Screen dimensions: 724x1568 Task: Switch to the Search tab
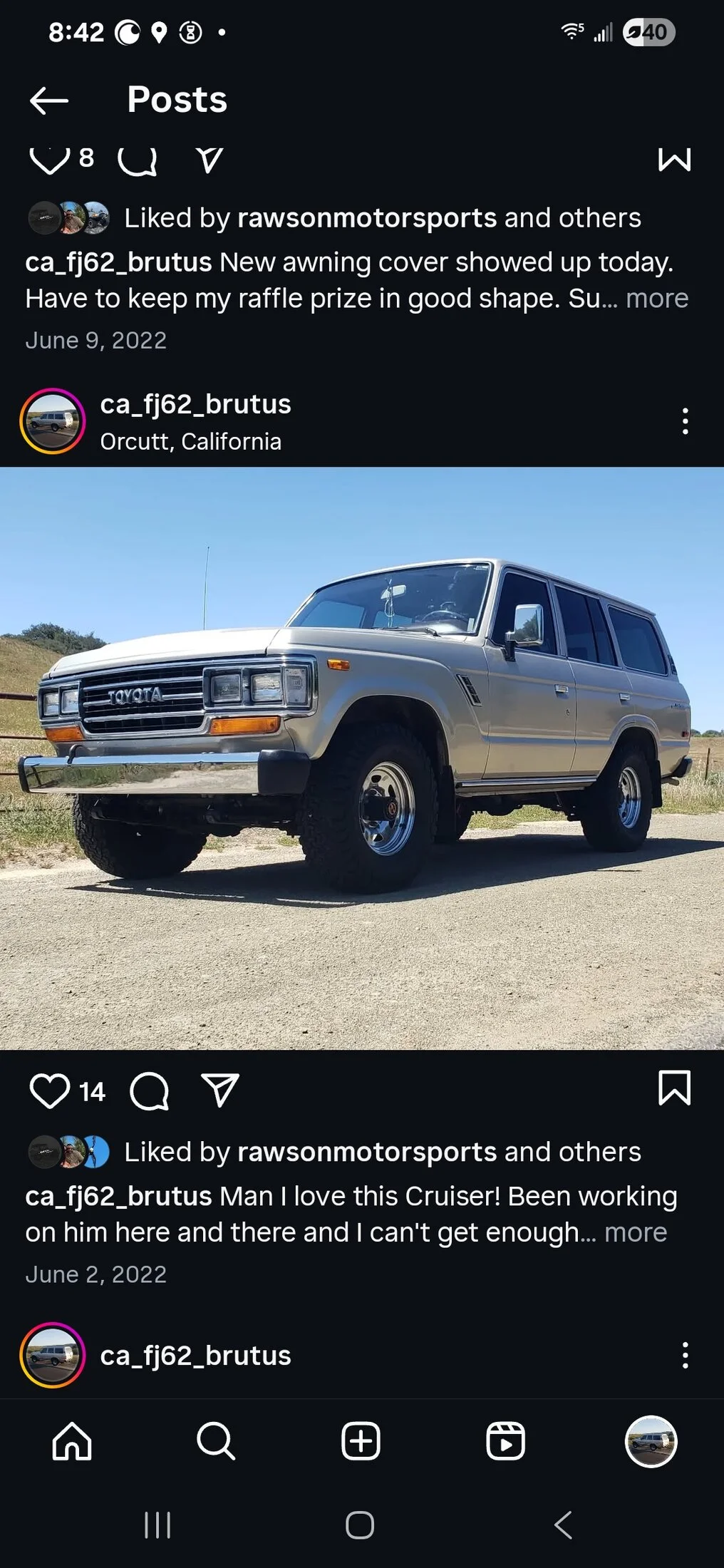(215, 1441)
